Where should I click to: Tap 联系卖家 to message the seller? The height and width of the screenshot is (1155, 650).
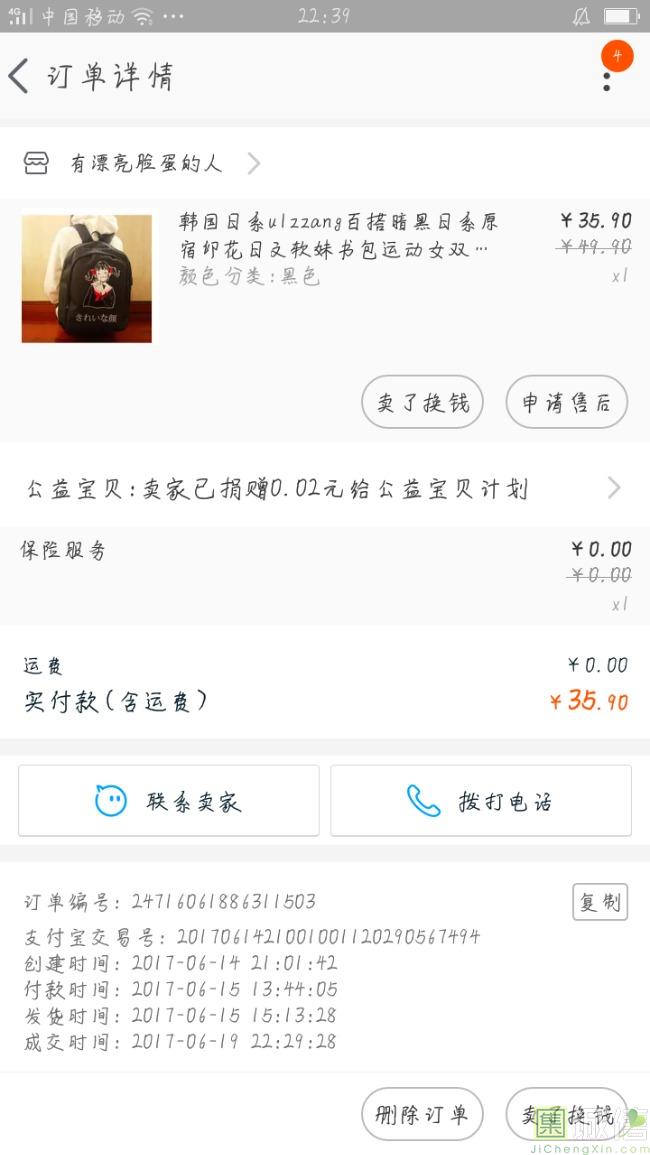(x=169, y=801)
